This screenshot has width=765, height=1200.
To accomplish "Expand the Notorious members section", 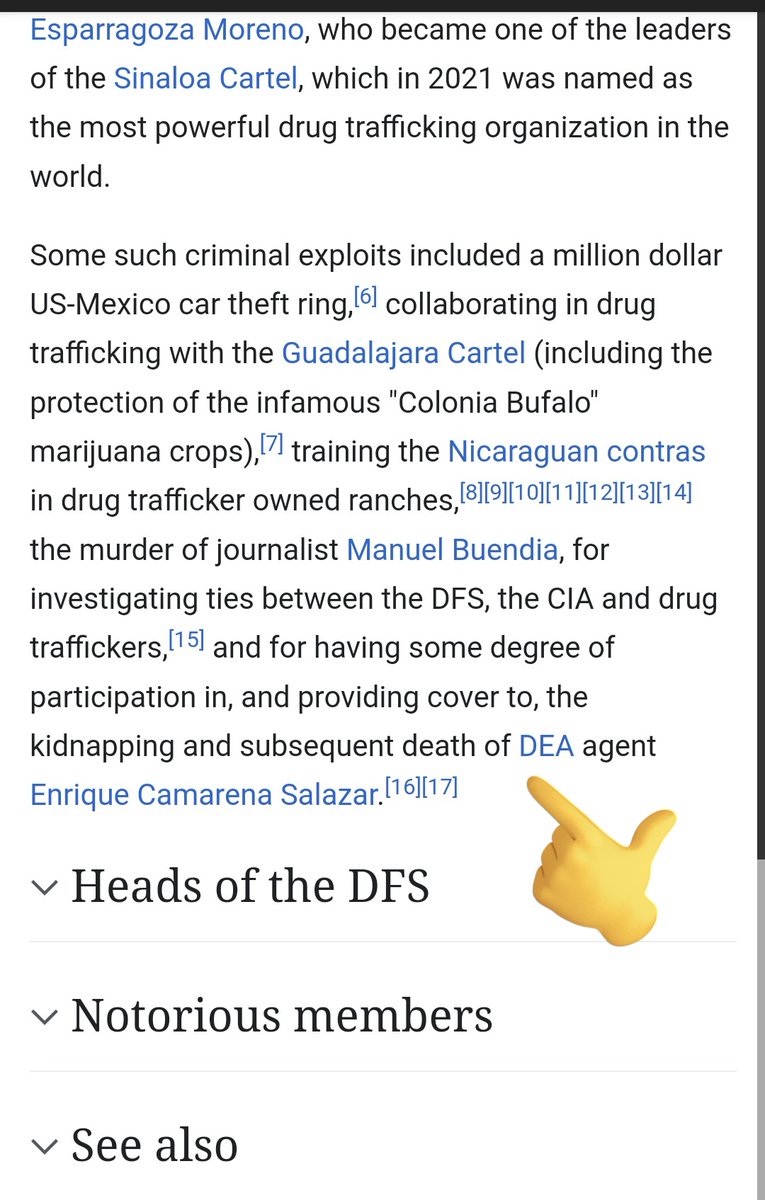I will [282, 1015].
